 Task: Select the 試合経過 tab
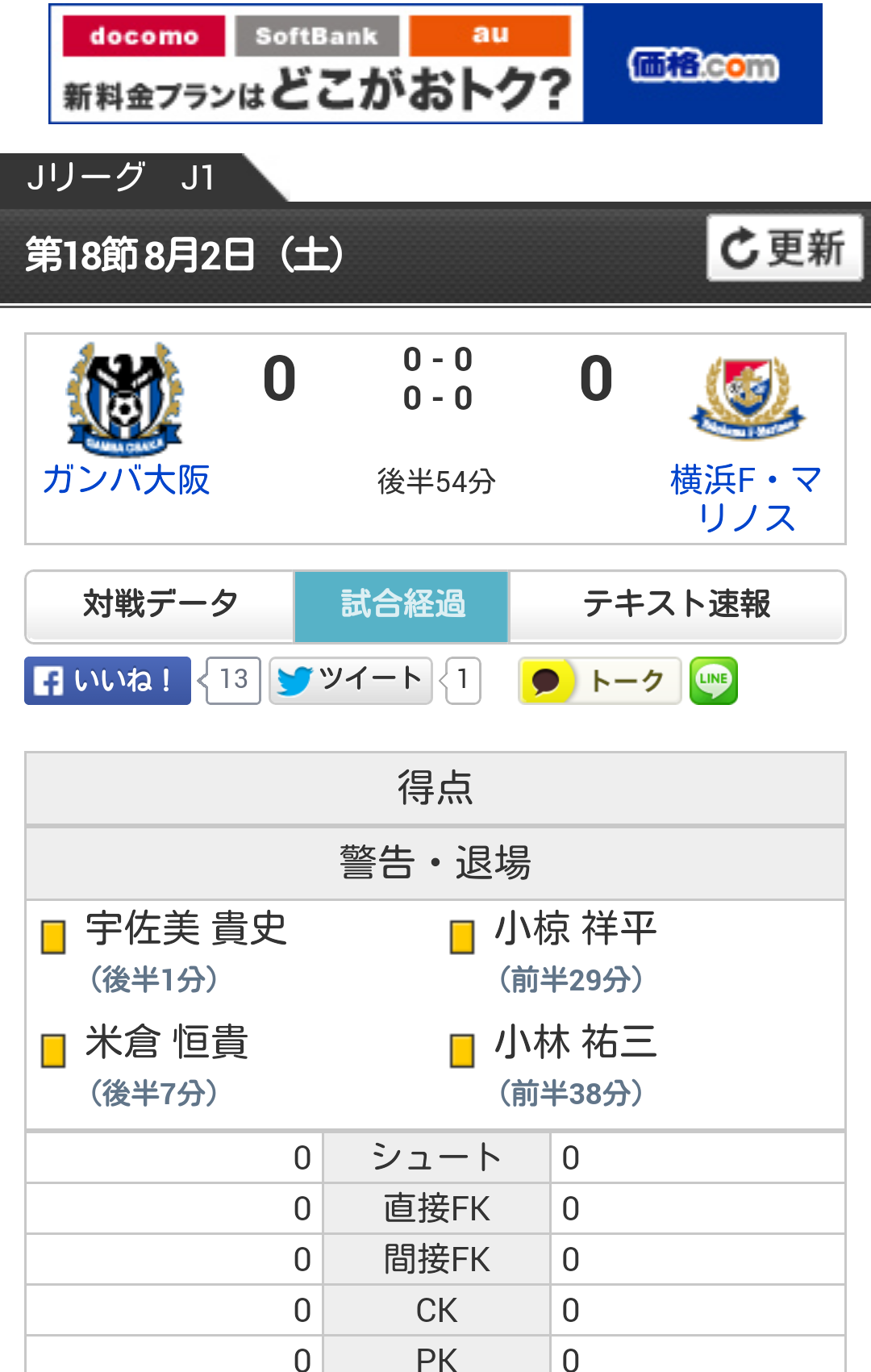402,605
